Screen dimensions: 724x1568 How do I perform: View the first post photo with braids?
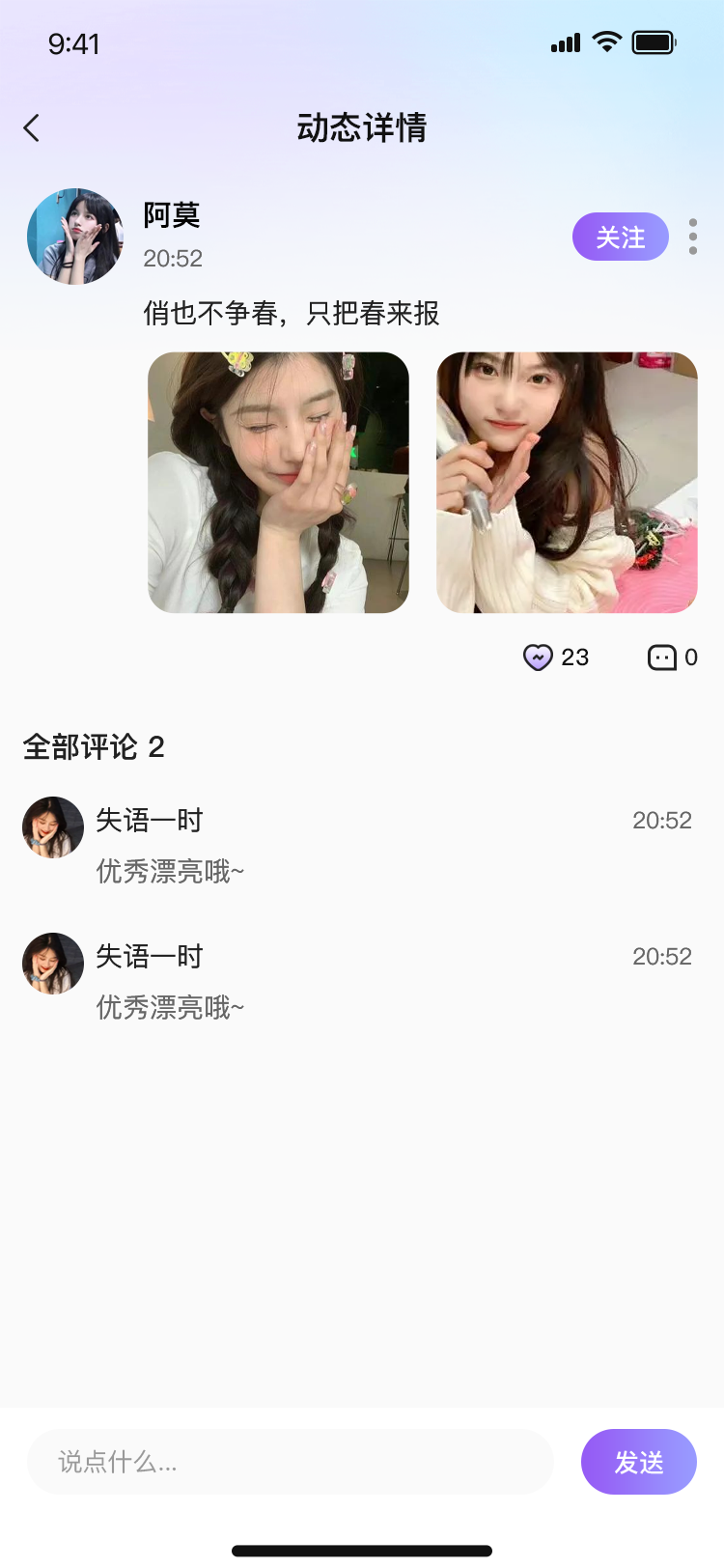point(278,483)
